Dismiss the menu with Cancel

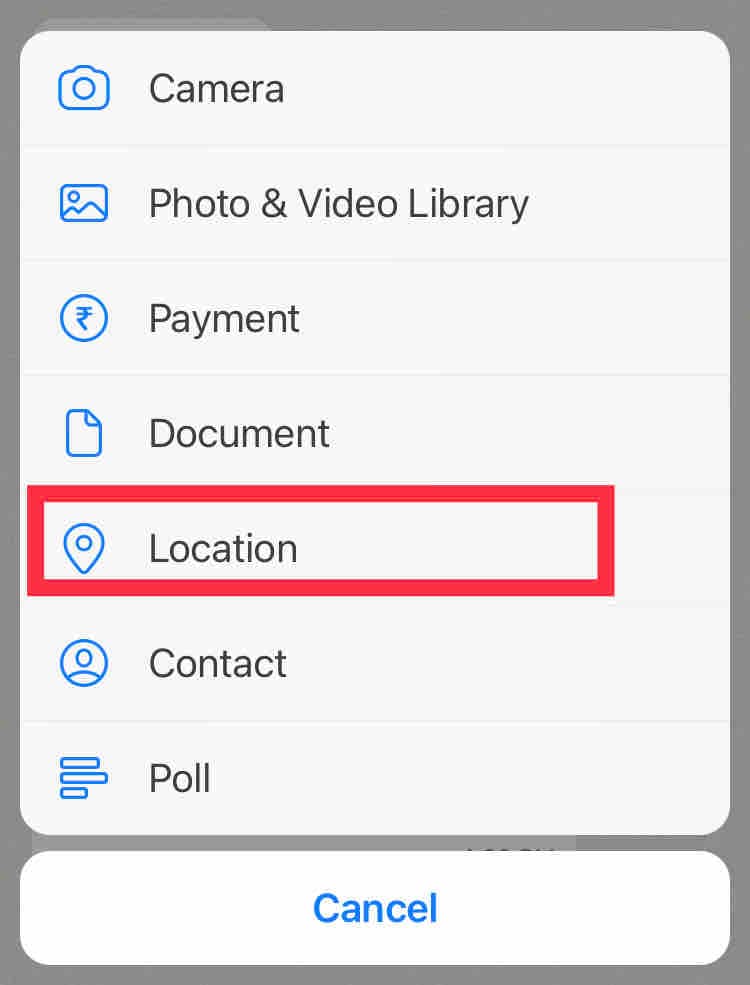pyautogui.click(x=375, y=908)
